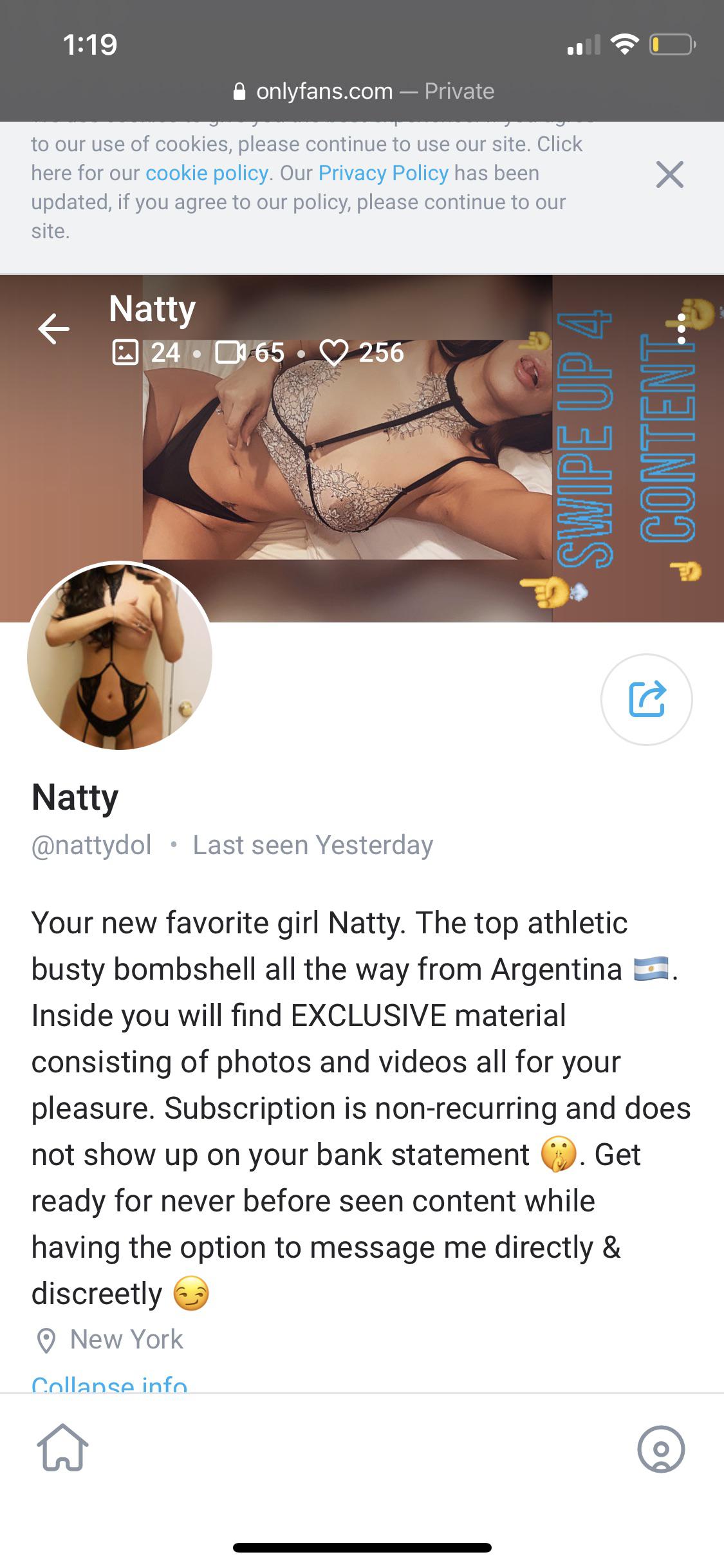
Task: Tap the onlyfans.com address bar
Action: pos(362,91)
